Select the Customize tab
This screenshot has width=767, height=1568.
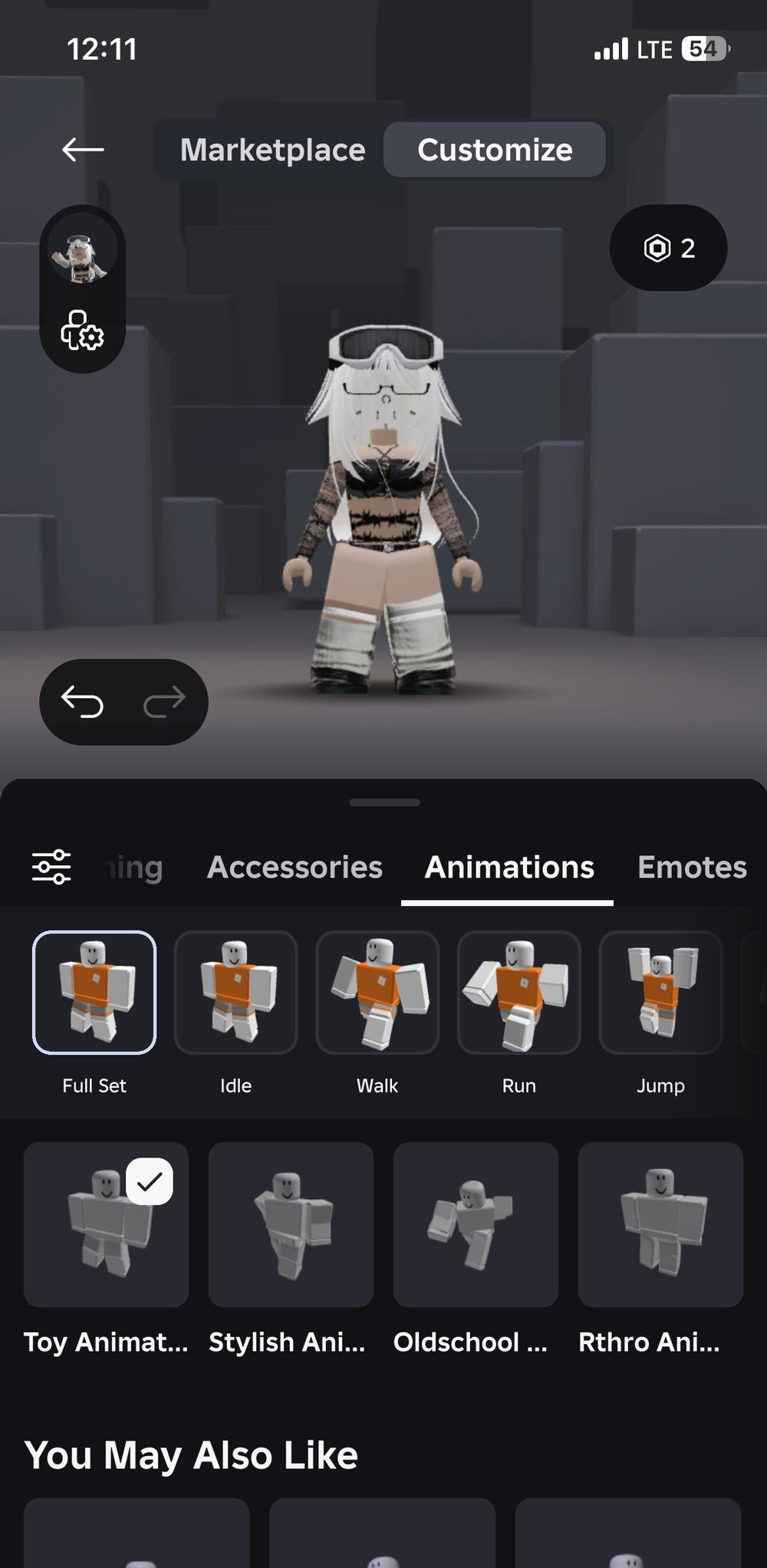pyautogui.click(x=495, y=150)
